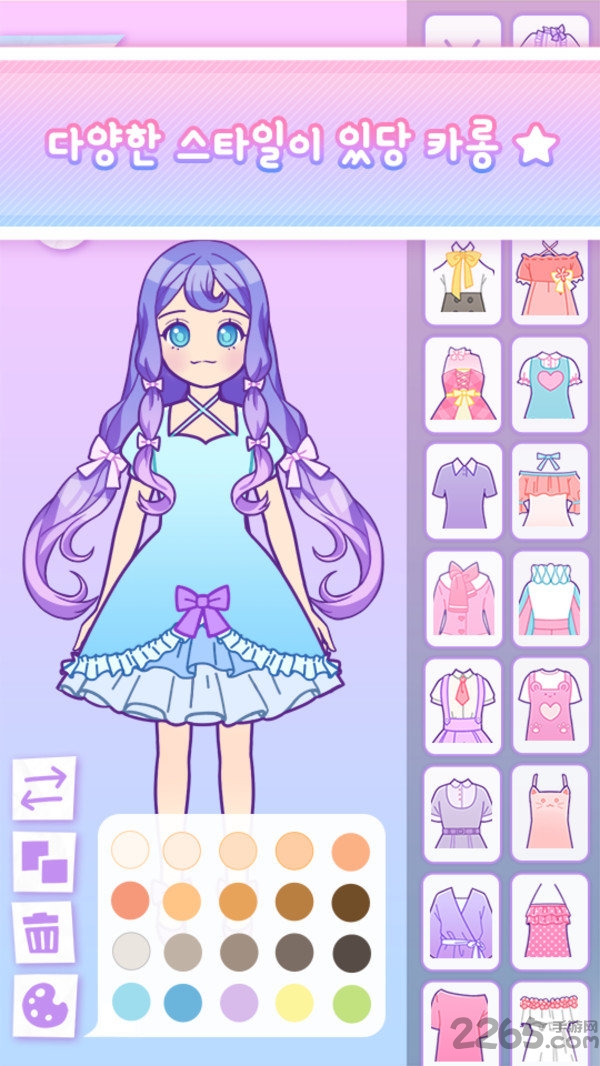Screen dimensions: 600x1066
Task: Select the yellow color swatch
Action: coord(294,1000)
